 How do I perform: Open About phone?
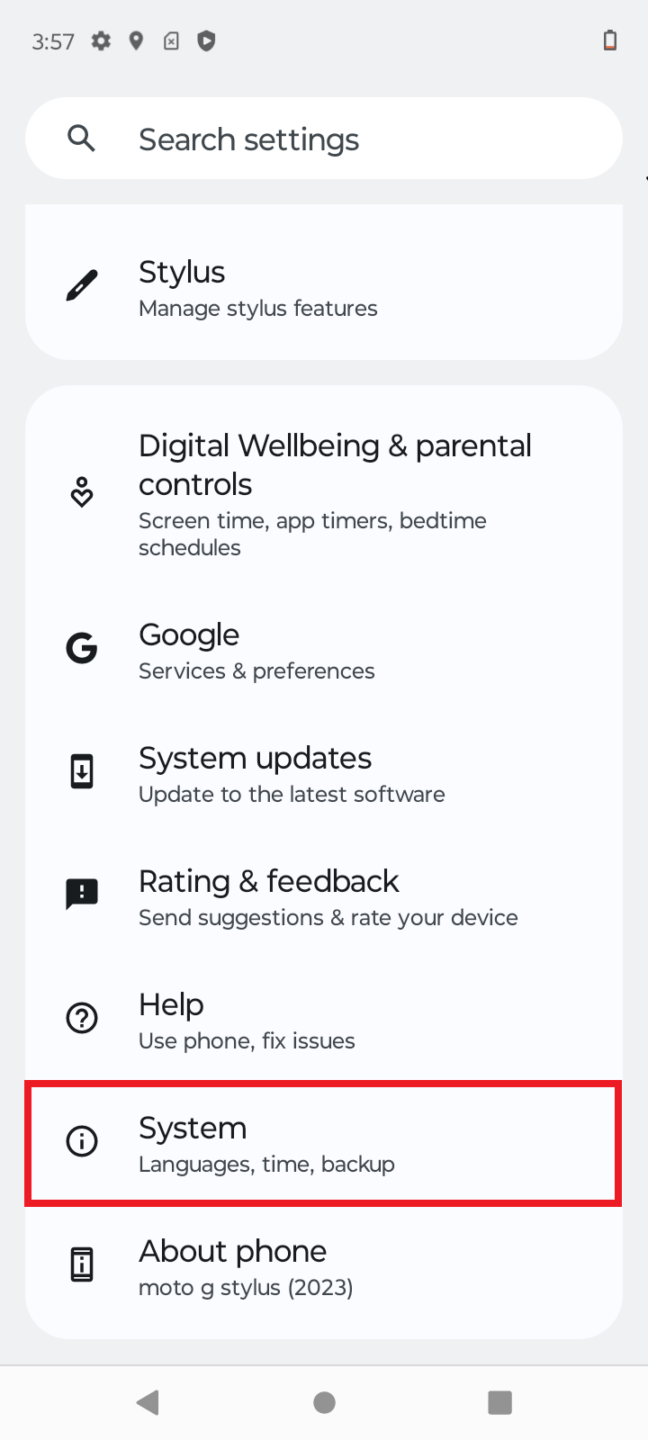(324, 1266)
